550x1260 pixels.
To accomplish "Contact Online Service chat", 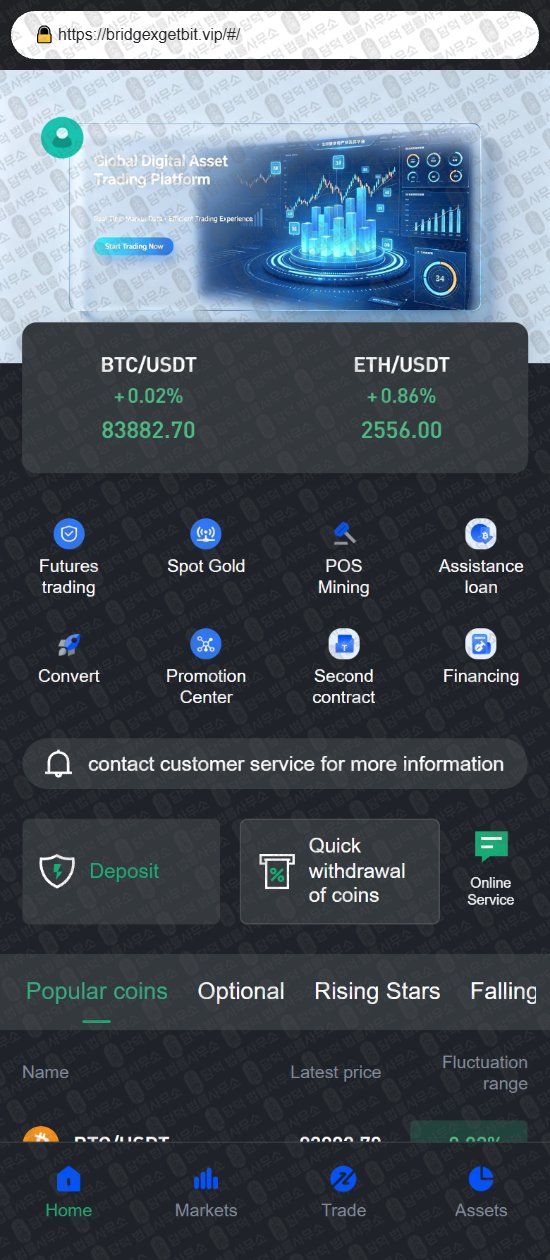I will (x=491, y=869).
